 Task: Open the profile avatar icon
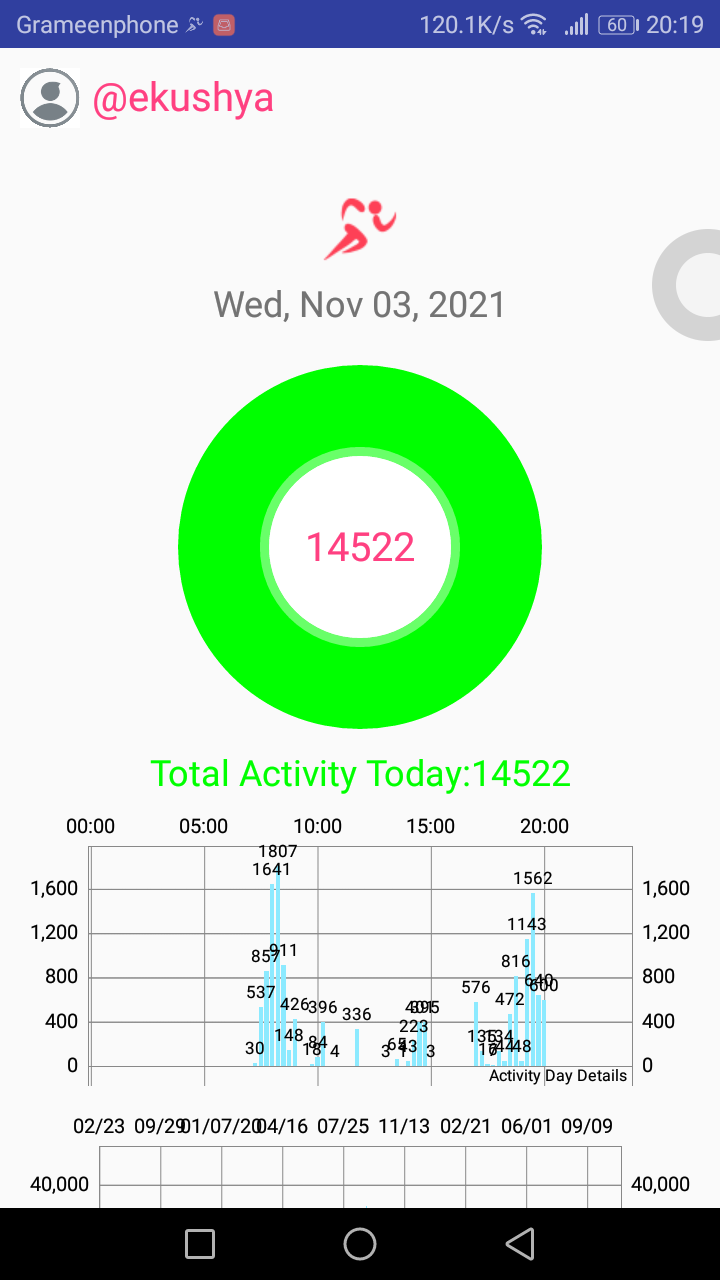point(50,98)
